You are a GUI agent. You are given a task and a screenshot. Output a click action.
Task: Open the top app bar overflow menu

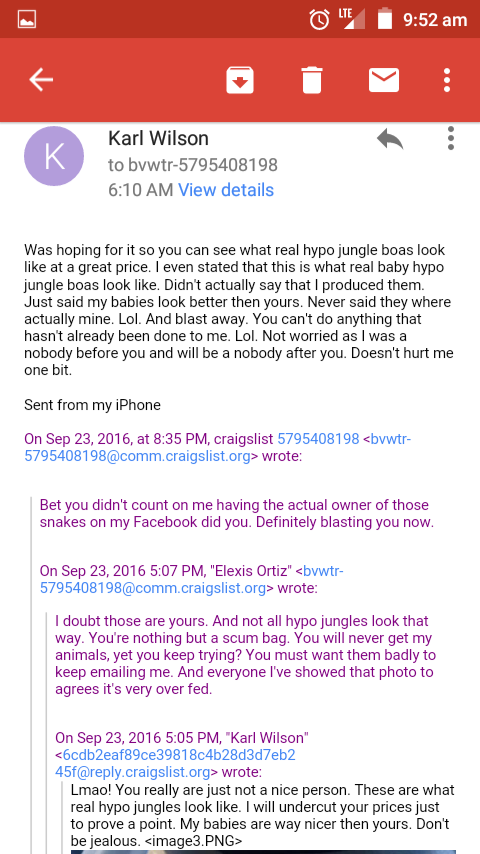click(447, 80)
